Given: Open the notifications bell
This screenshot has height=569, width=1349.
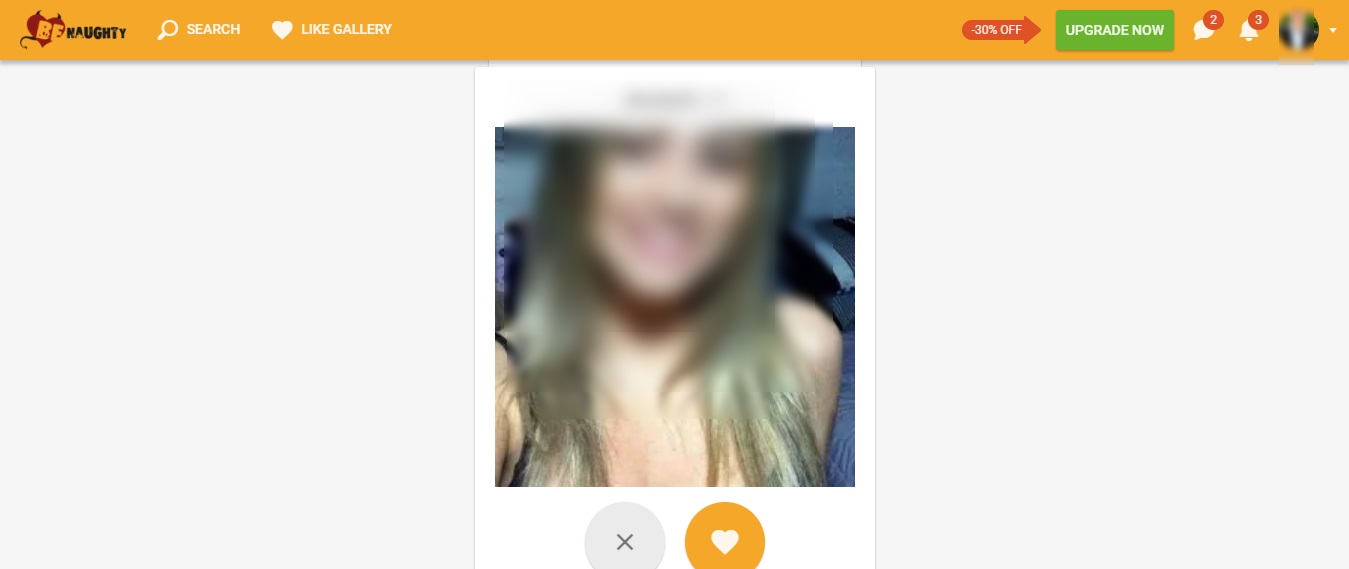Looking at the screenshot, I should coord(1249,31).
